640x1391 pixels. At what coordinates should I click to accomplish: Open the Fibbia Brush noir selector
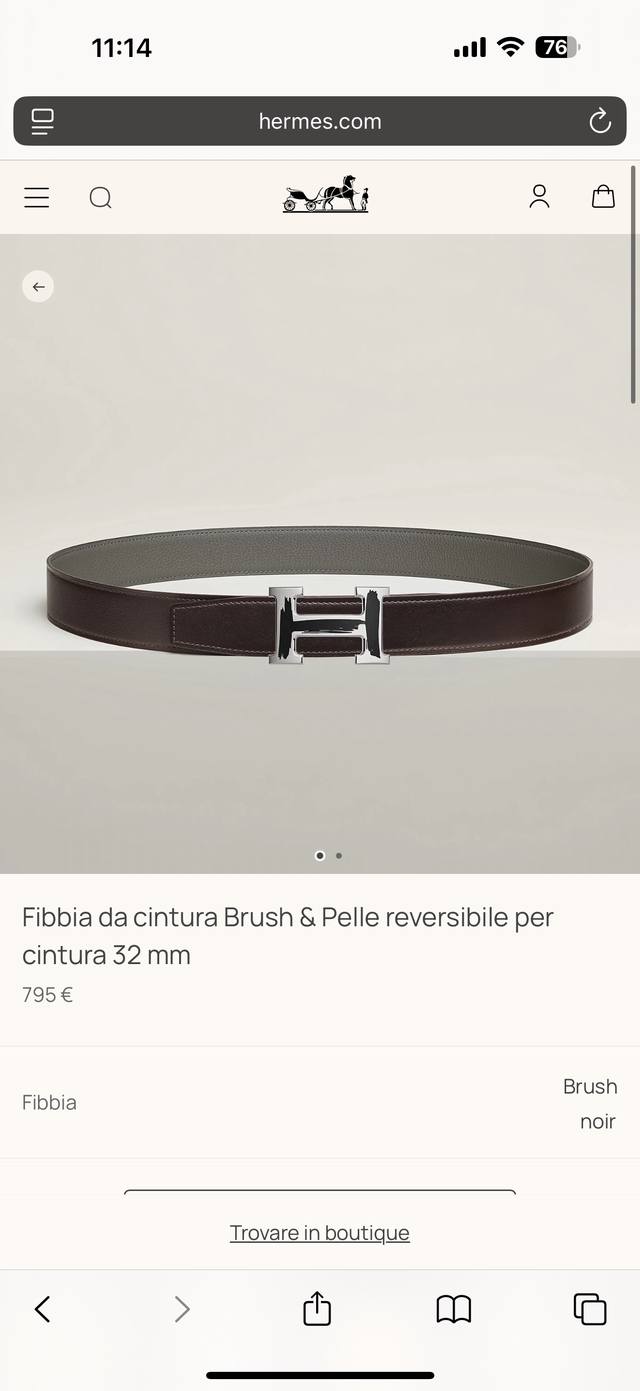point(320,1103)
